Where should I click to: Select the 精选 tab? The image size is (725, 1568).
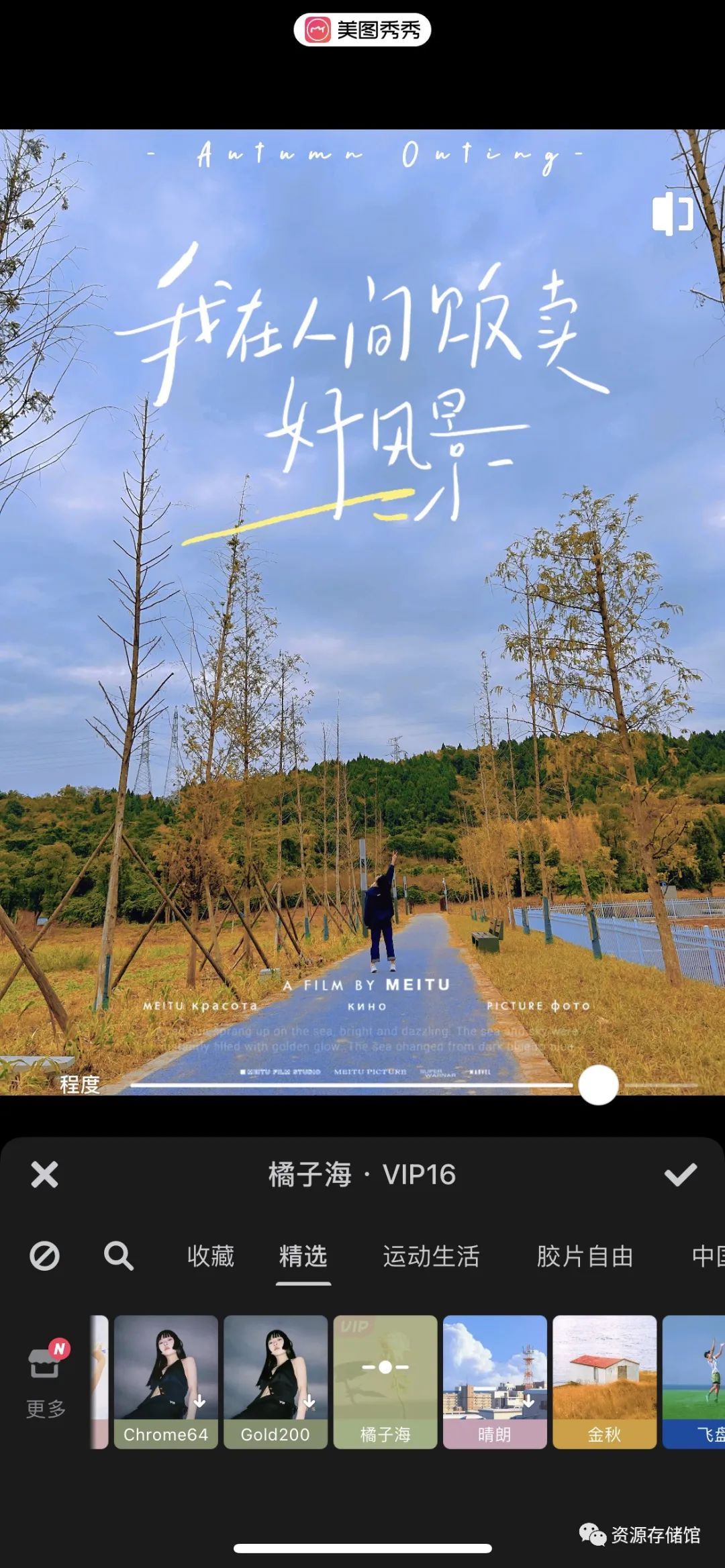click(x=303, y=1256)
